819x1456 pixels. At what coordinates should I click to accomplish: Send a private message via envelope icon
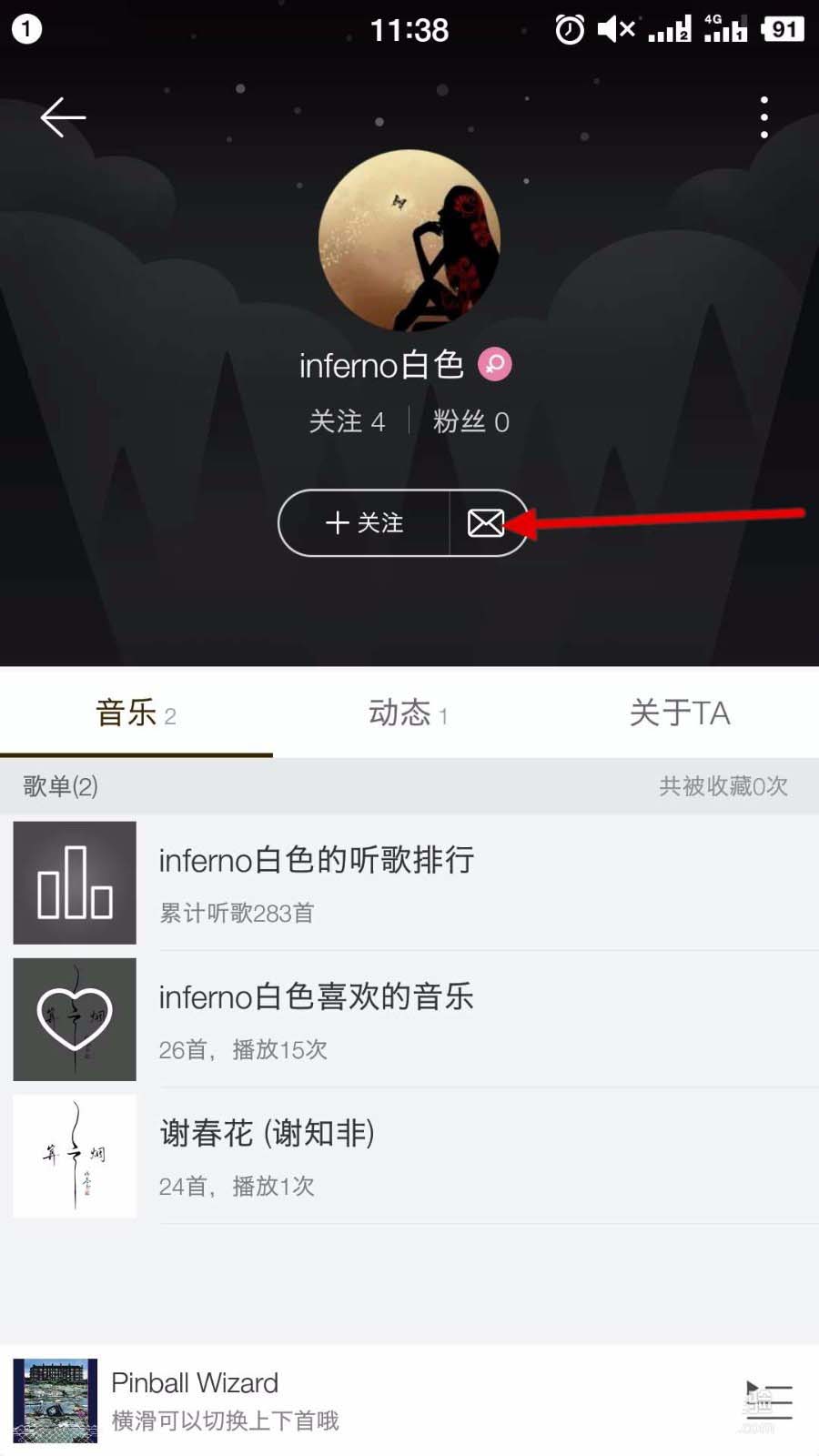pos(486,522)
